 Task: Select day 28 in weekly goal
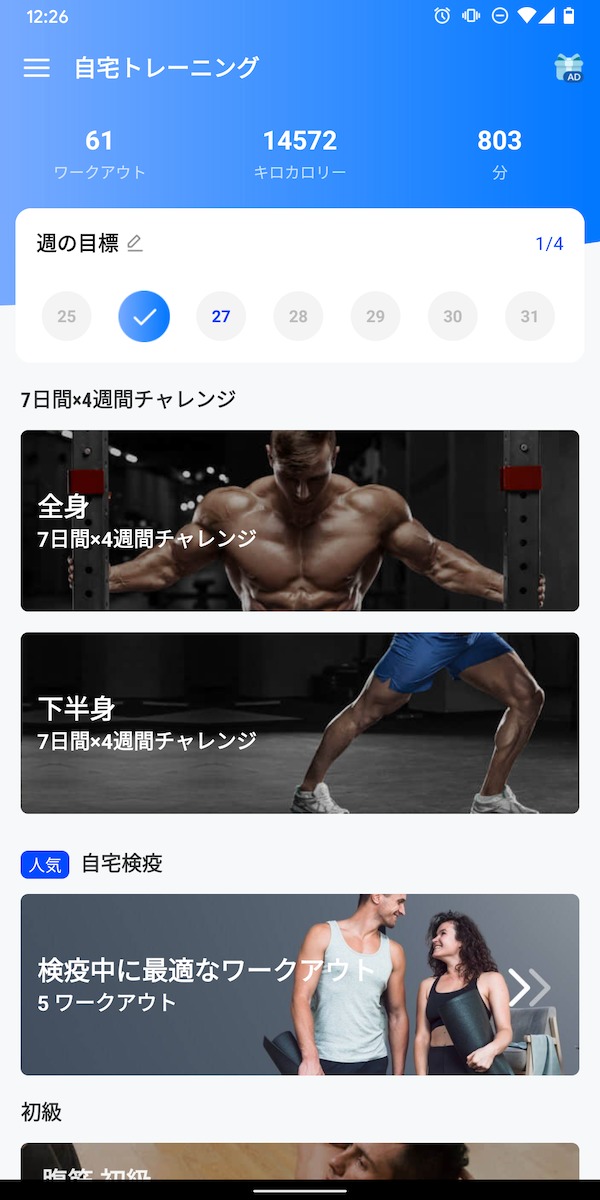298,317
